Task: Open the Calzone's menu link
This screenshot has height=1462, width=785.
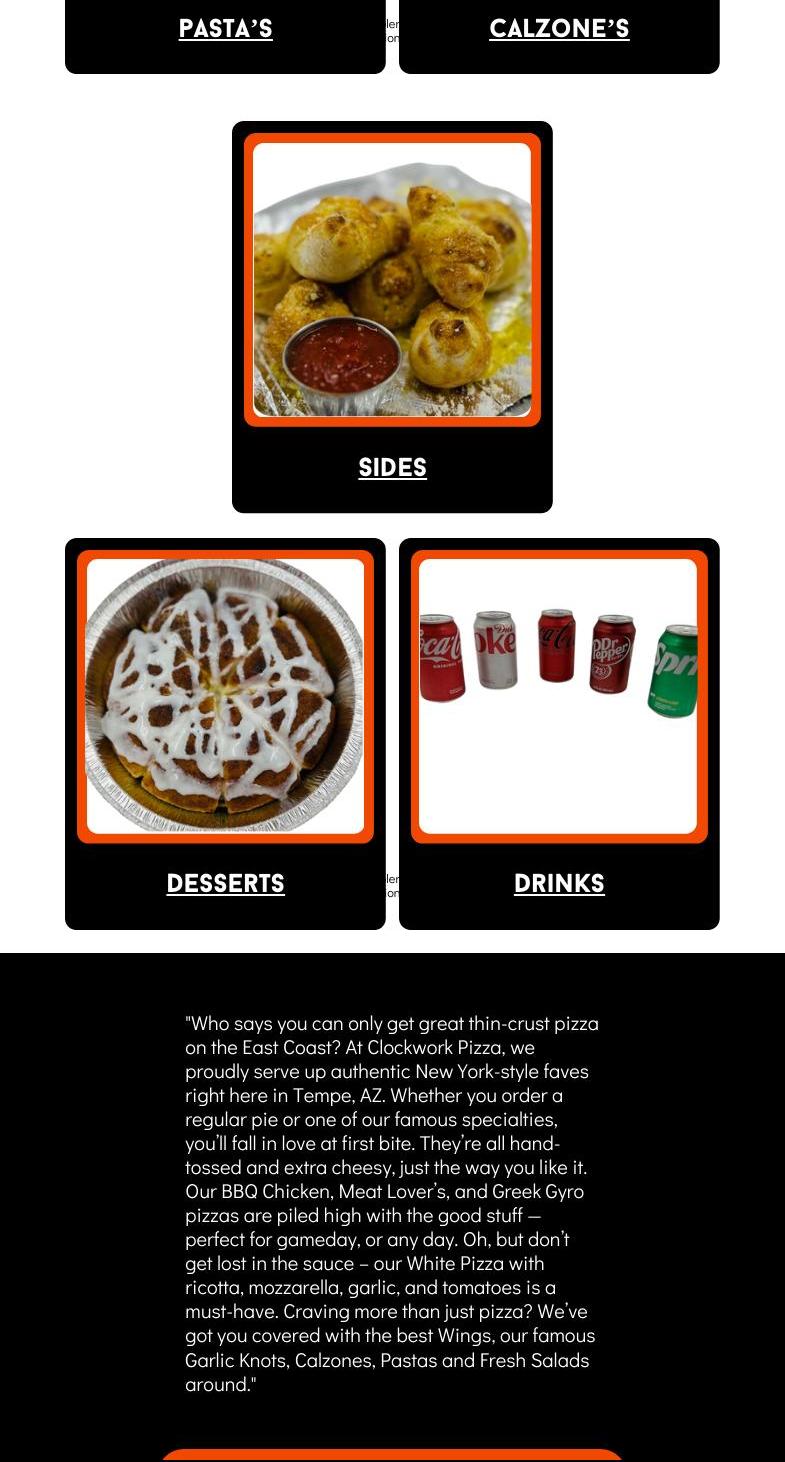Action: [x=559, y=29]
